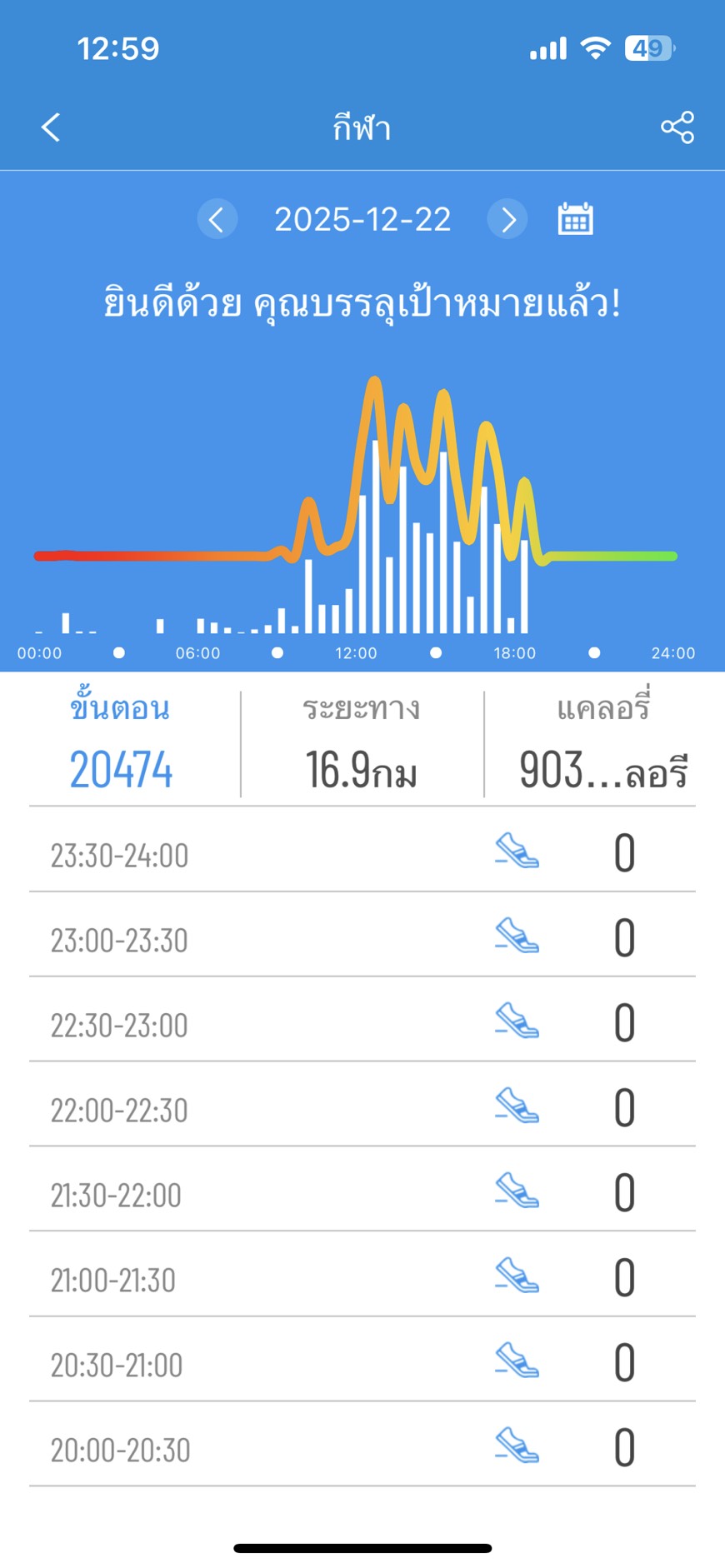
Task: Open the calendar date picker
Action: [x=575, y=220]
